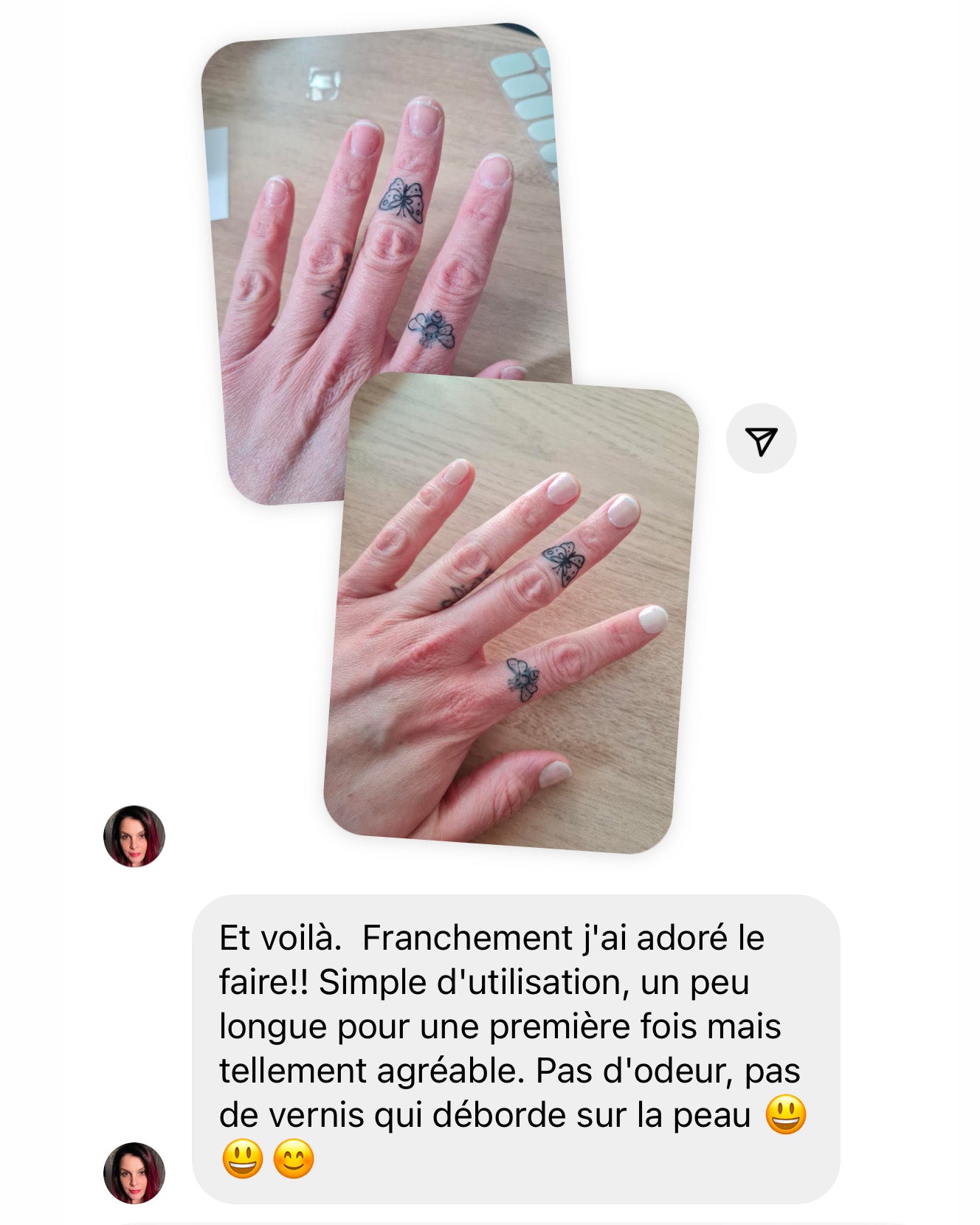Open sender's profile picture beside the photos
The width and height of the screenshot is (980, 1225).
tap(134, 836)
